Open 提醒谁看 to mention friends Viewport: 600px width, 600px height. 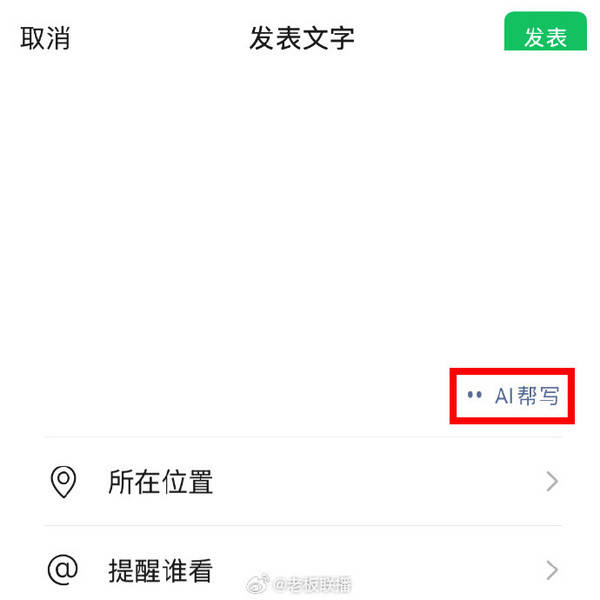tap(303, 570)
